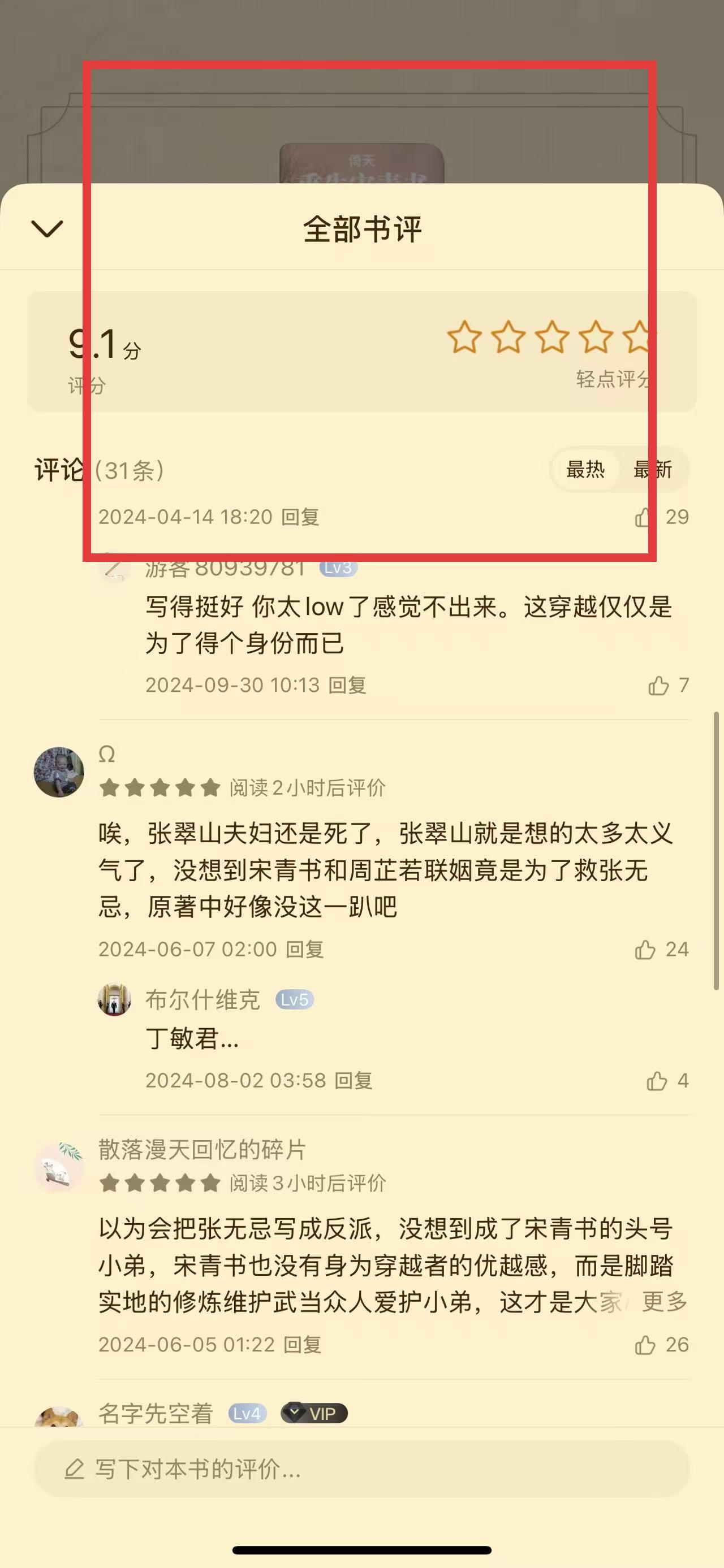Switch comment sorting to 最热

point(585,469)
